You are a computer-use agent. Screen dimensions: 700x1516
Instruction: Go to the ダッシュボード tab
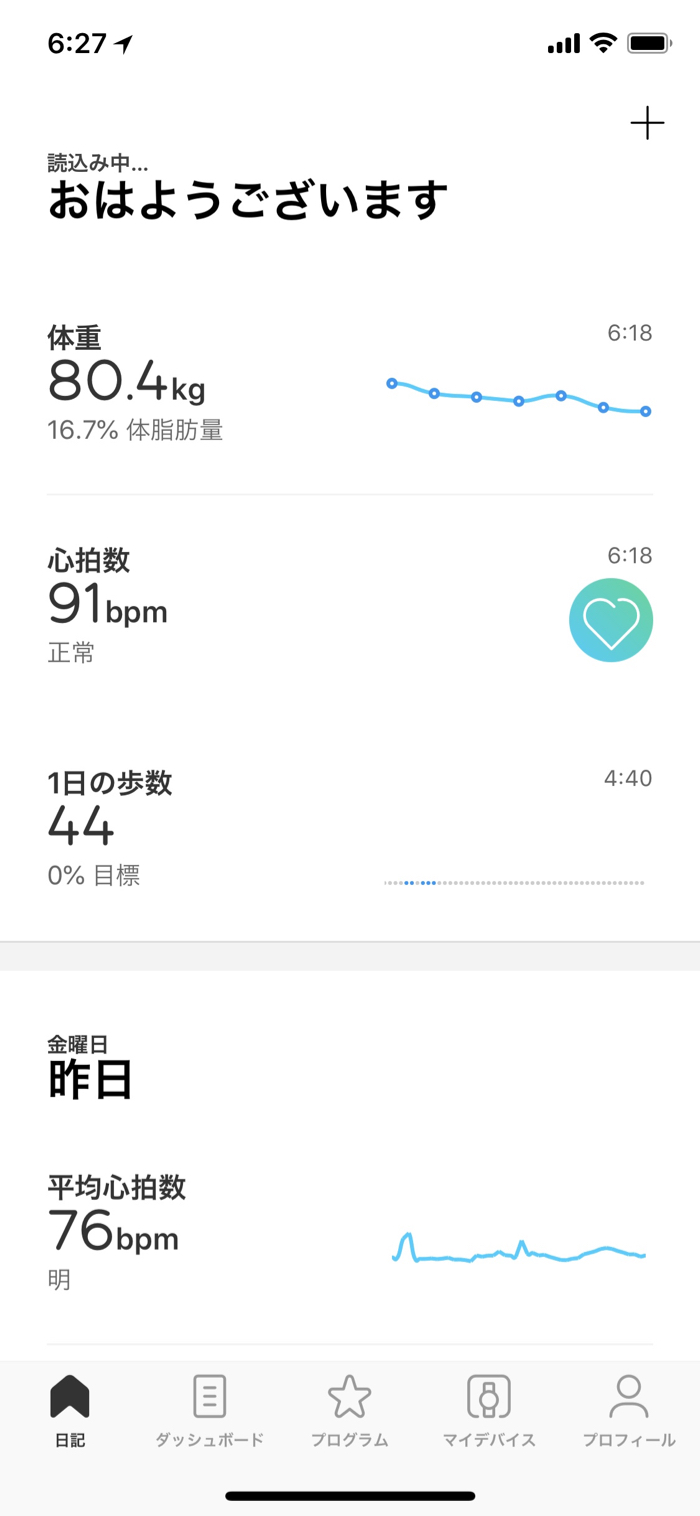click(x=209, y=1411)
